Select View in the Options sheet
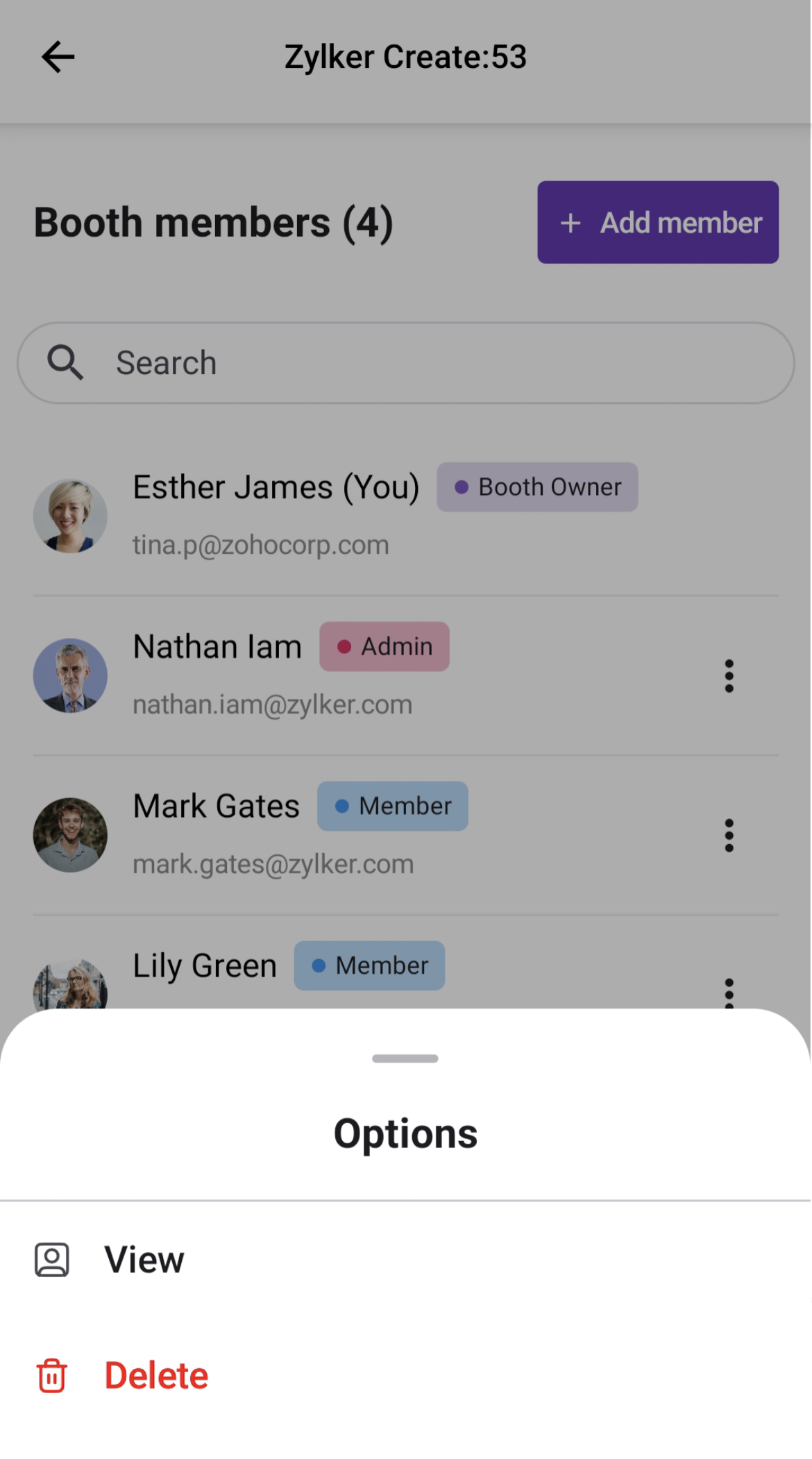Image resolution: width=812 pixels, height=1459 pixels. tap(144, 1259)
